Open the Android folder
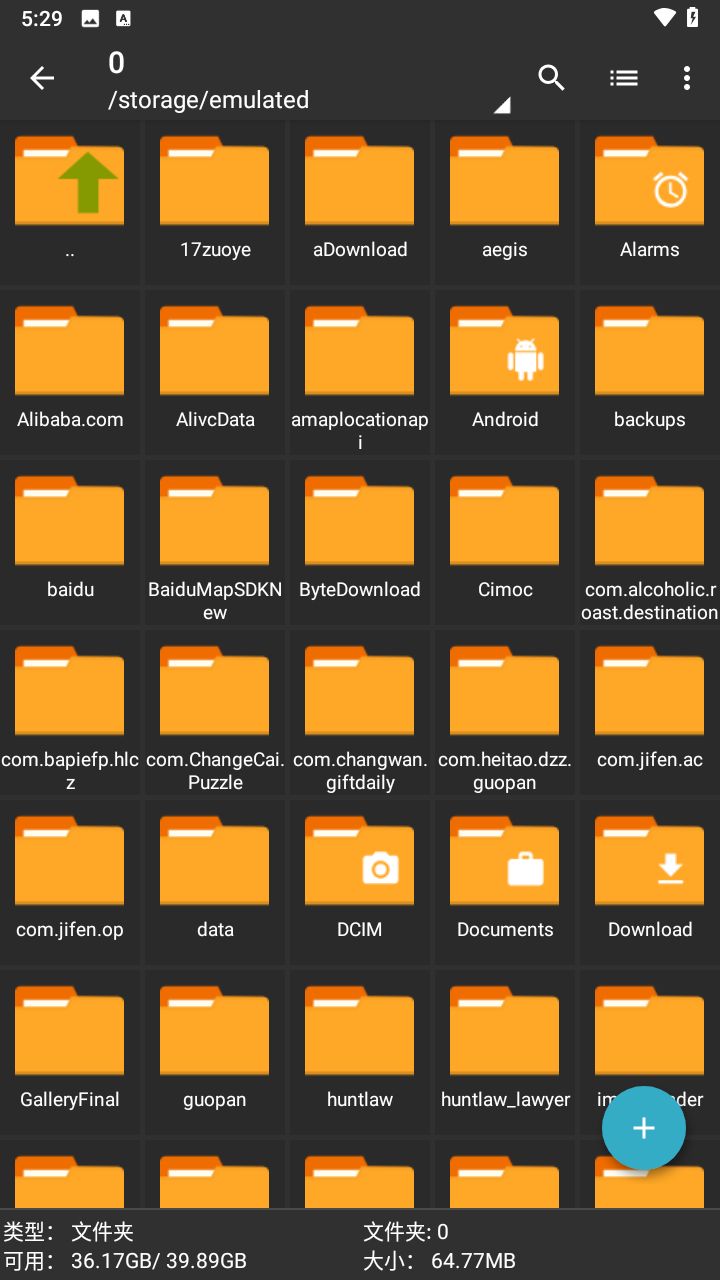Screen dimensions: 720x1280 pyautogui.click(x=505, y=360)
